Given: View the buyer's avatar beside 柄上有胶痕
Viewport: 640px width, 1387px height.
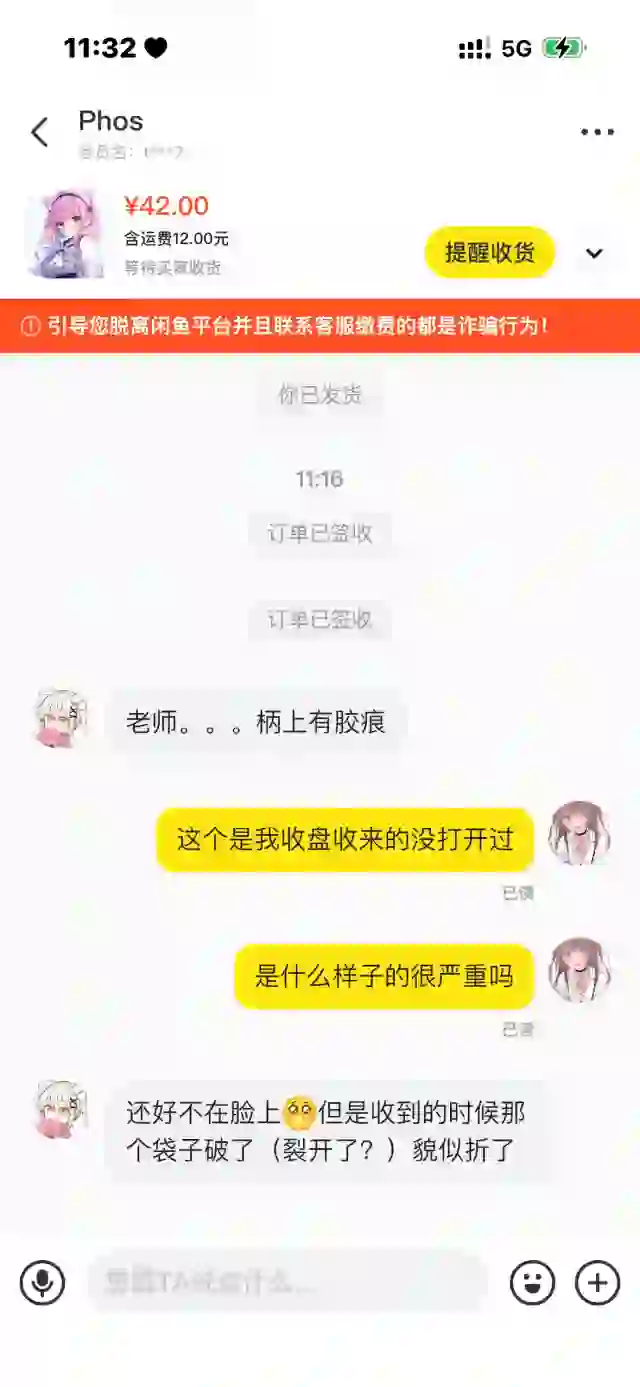Looking at the screenshot, I should click(x=62, y=717).
